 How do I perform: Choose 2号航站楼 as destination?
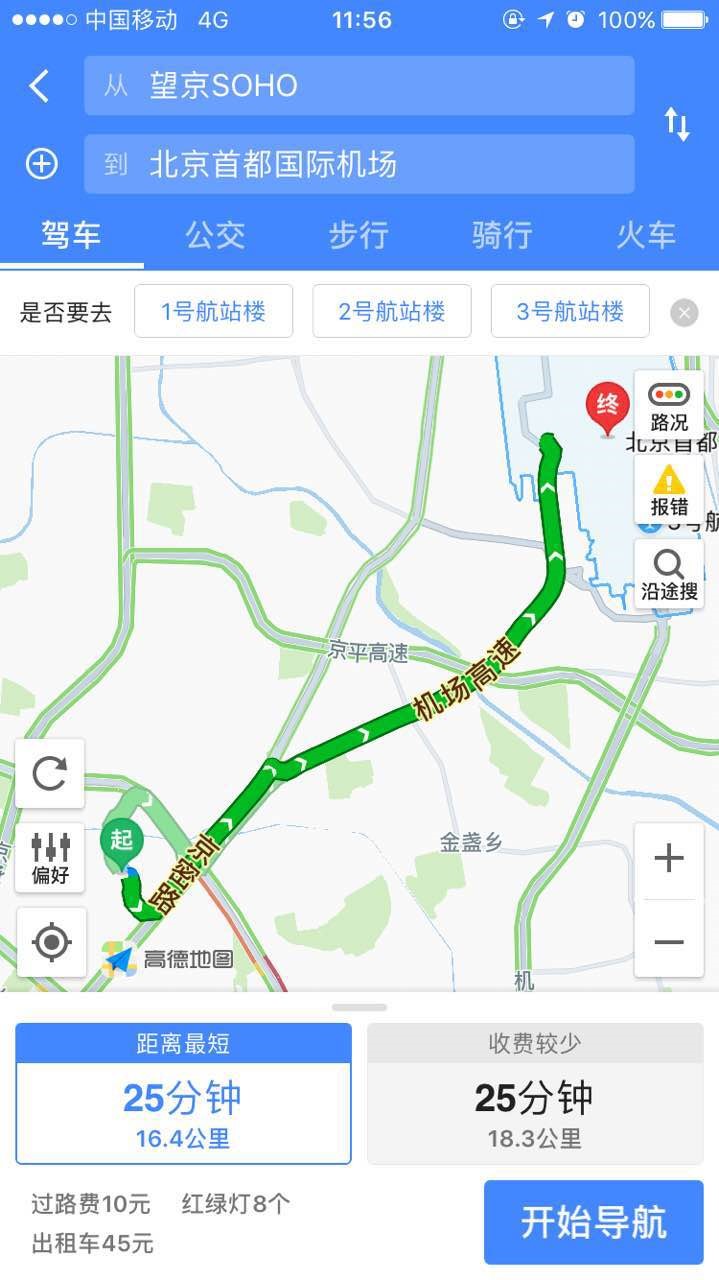(x=391, y=312)
